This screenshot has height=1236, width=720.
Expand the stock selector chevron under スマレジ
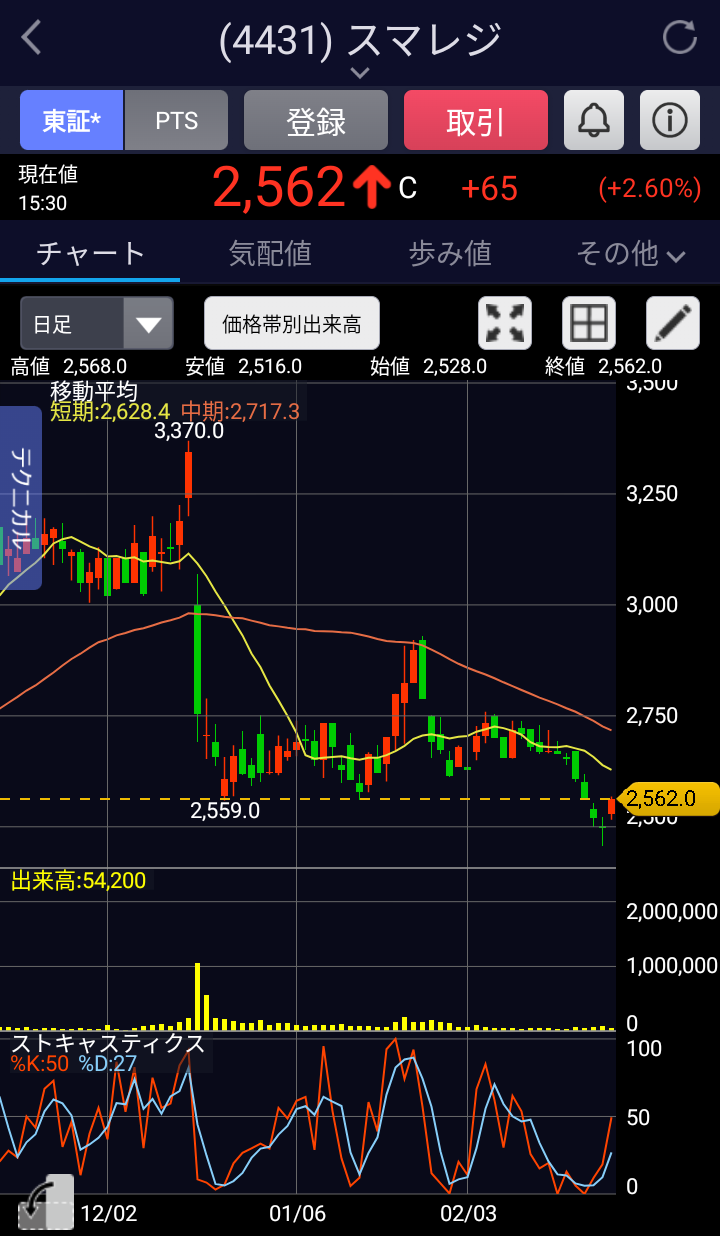[x=360, y=73]
